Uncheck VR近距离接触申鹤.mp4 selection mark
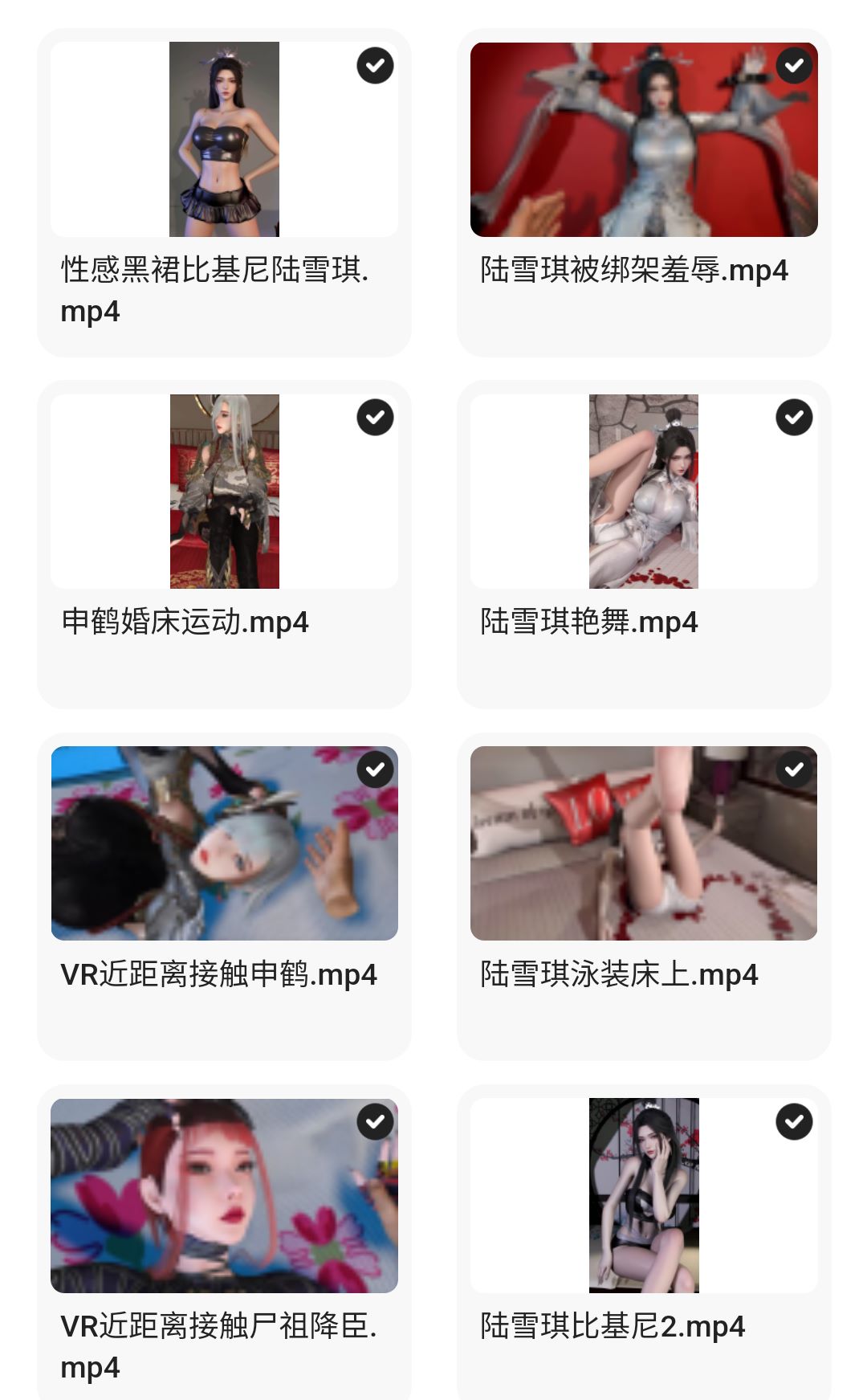This screenshot has height=1400, width=867. pos(374,769)
